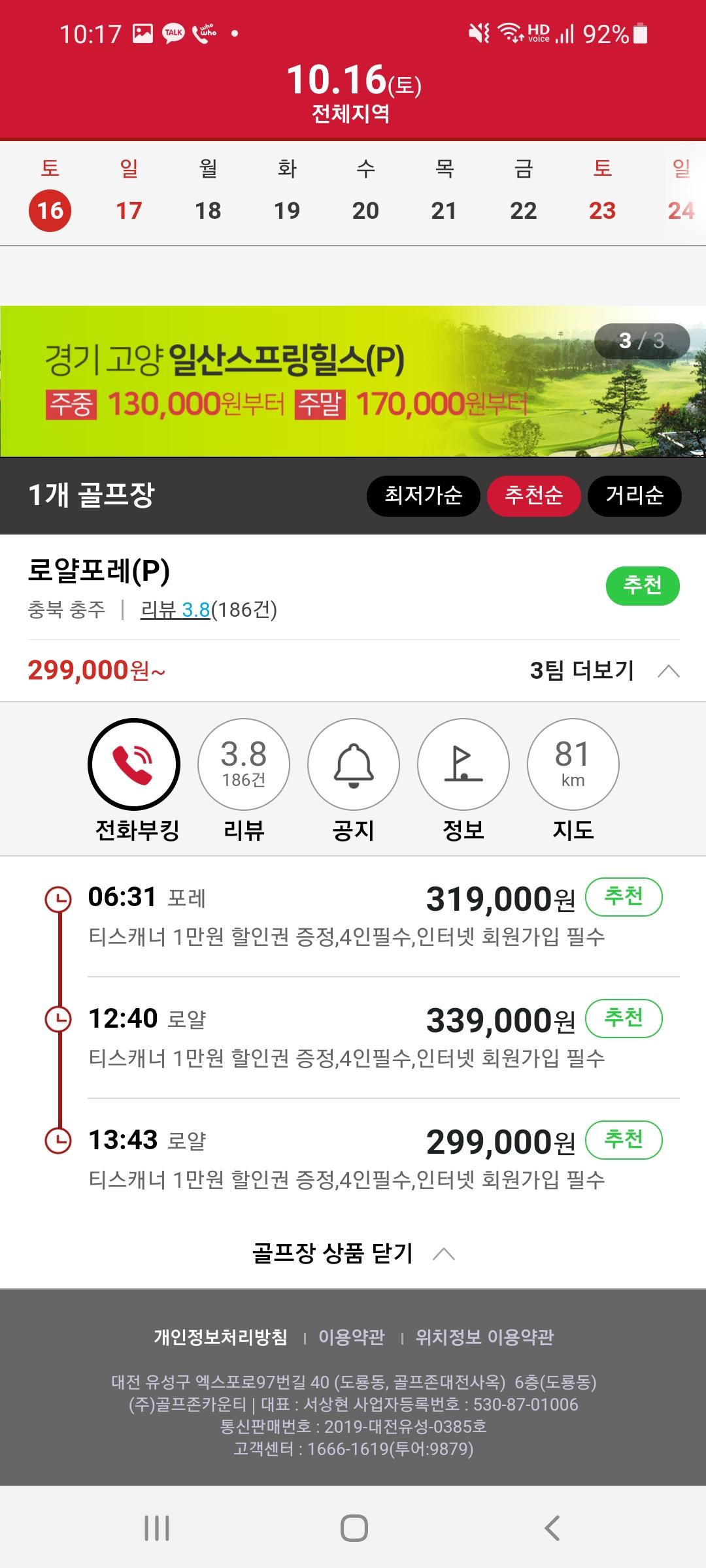Select Sunday the 17th date

(x=129, y=210)
